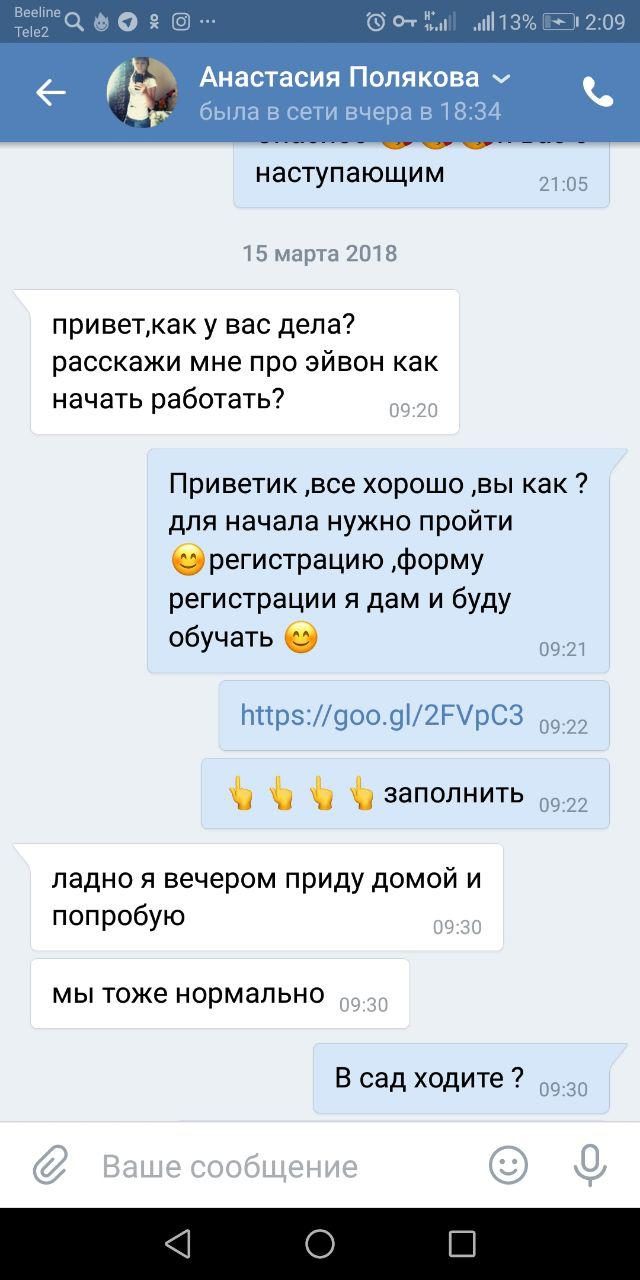Go back to the conversations list

click(x=50, y=93)
